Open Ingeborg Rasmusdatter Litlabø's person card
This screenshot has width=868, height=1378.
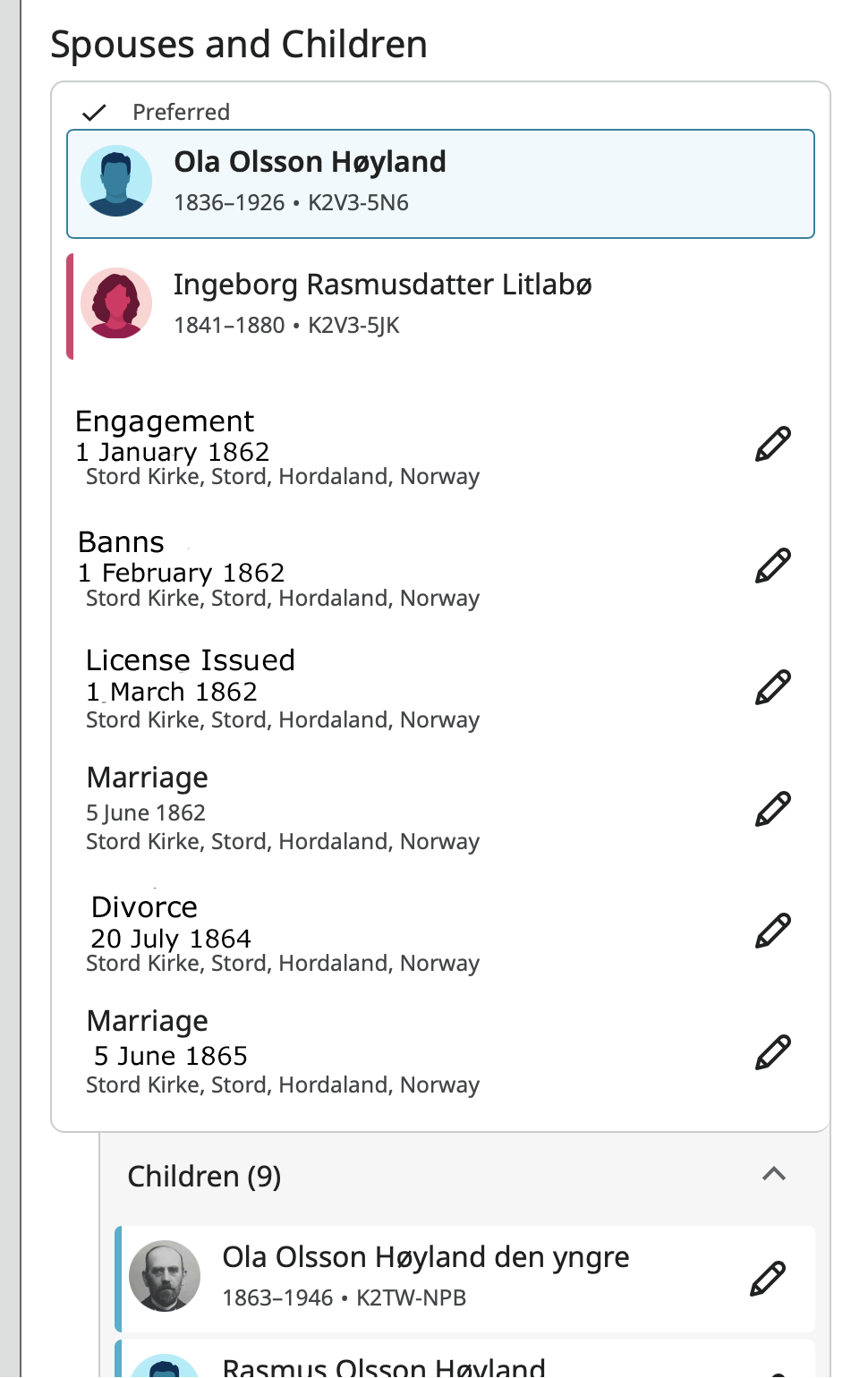tap(382, 285)
